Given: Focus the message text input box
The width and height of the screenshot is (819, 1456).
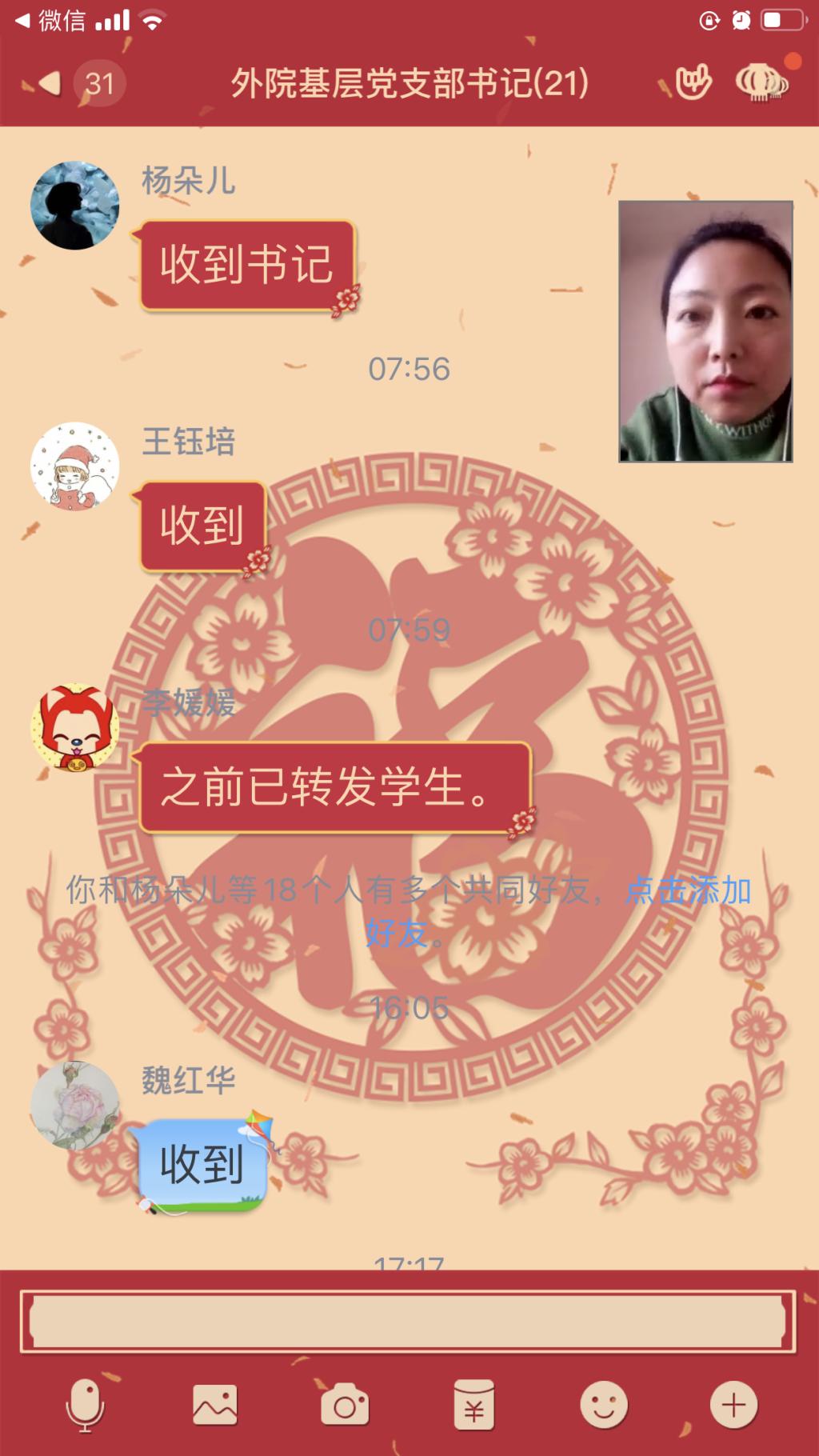Looking at the screenshot, I should click(408, 1322).
